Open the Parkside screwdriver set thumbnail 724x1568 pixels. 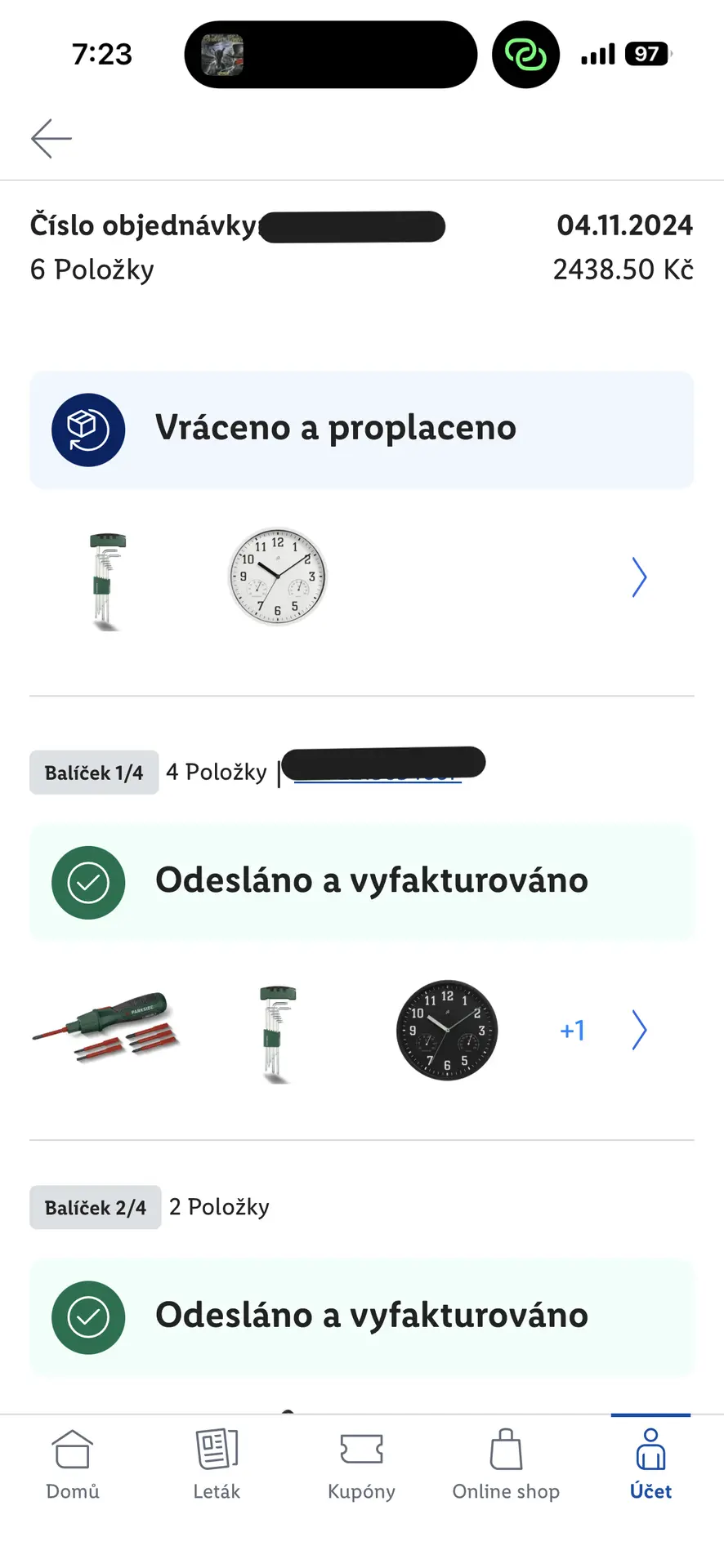(105, 1027)
